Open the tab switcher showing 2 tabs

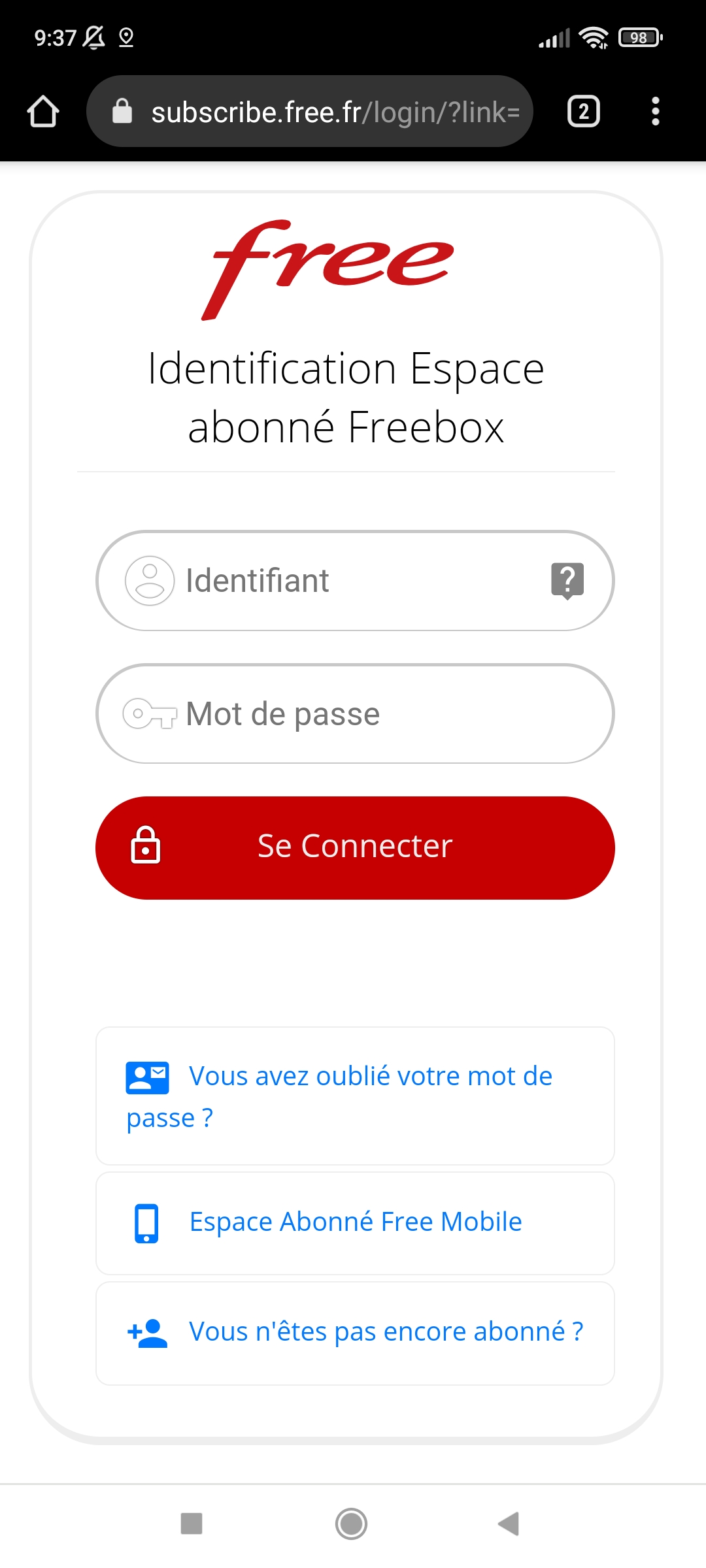583,112
